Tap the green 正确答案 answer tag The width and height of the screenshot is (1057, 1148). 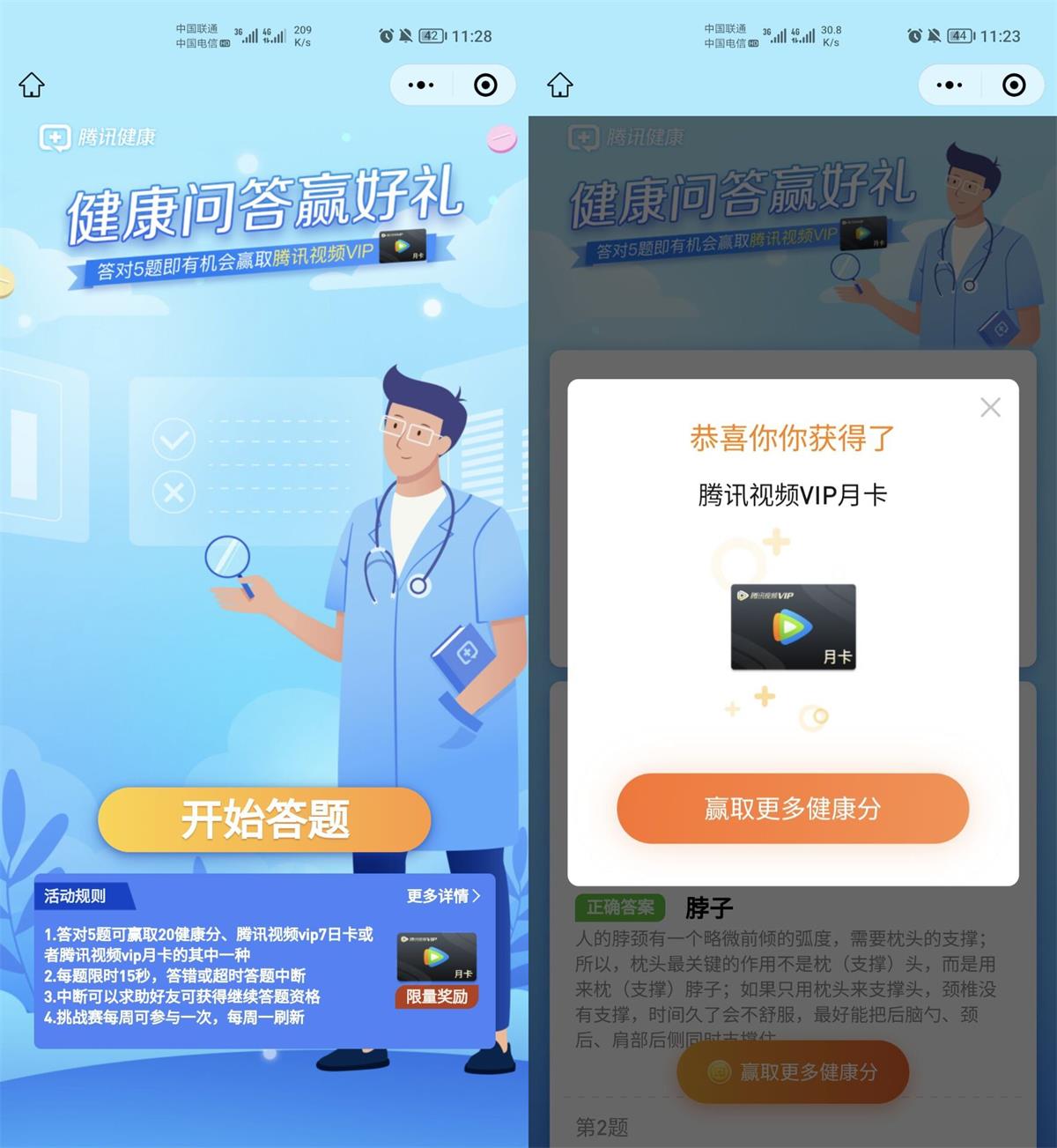click(621, 907)
